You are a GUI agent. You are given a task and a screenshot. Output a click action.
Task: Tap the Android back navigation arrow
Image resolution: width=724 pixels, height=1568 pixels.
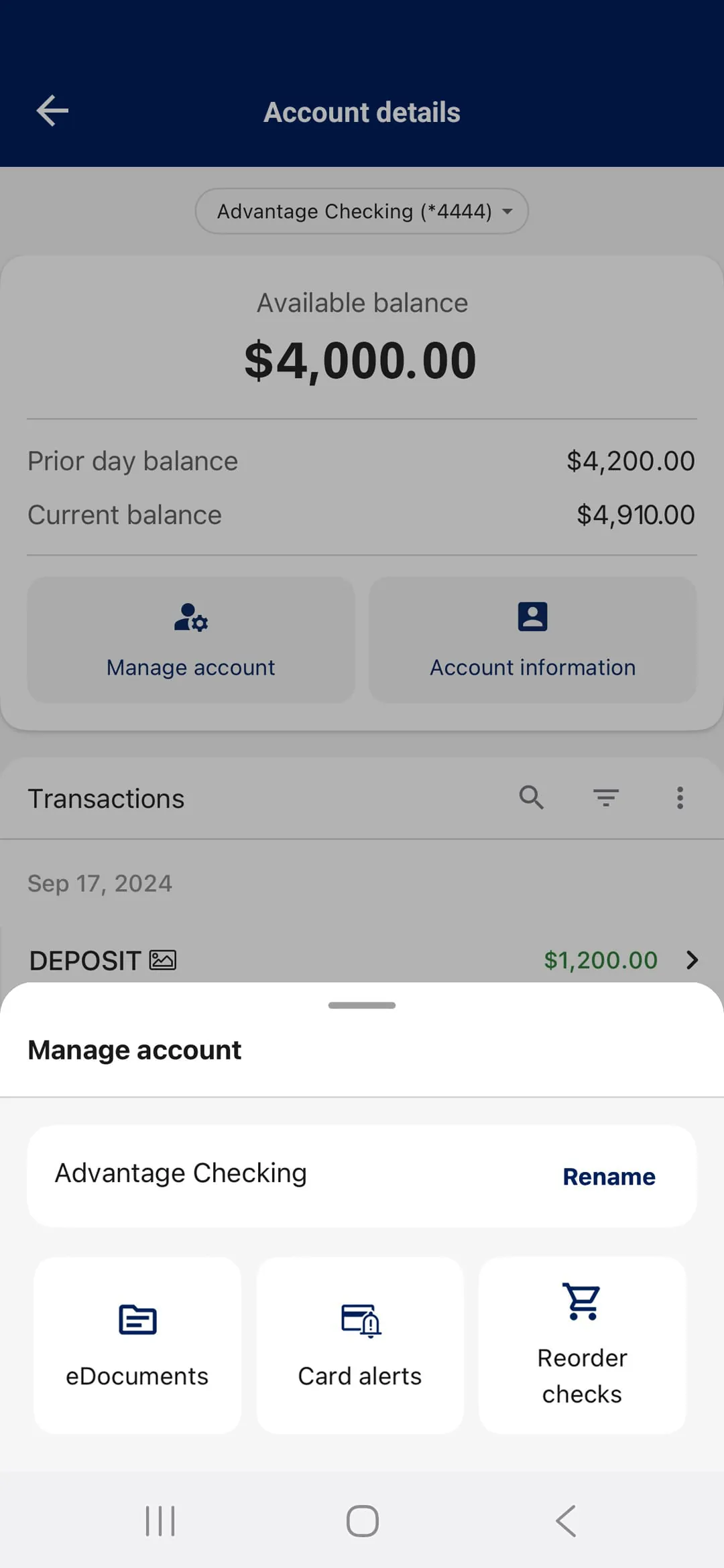(x=564, y=1521)
